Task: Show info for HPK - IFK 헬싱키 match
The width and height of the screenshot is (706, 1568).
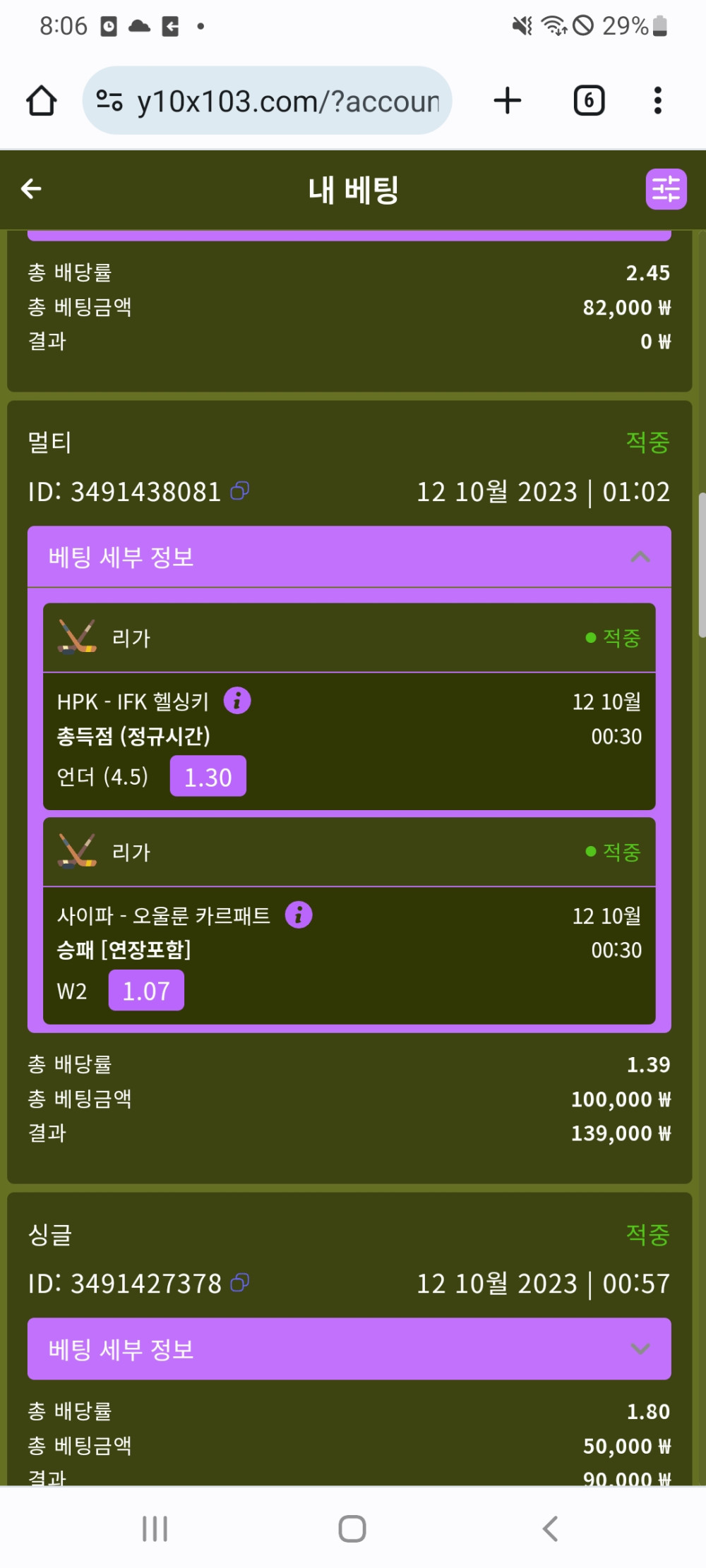Action: pos(237,701)
